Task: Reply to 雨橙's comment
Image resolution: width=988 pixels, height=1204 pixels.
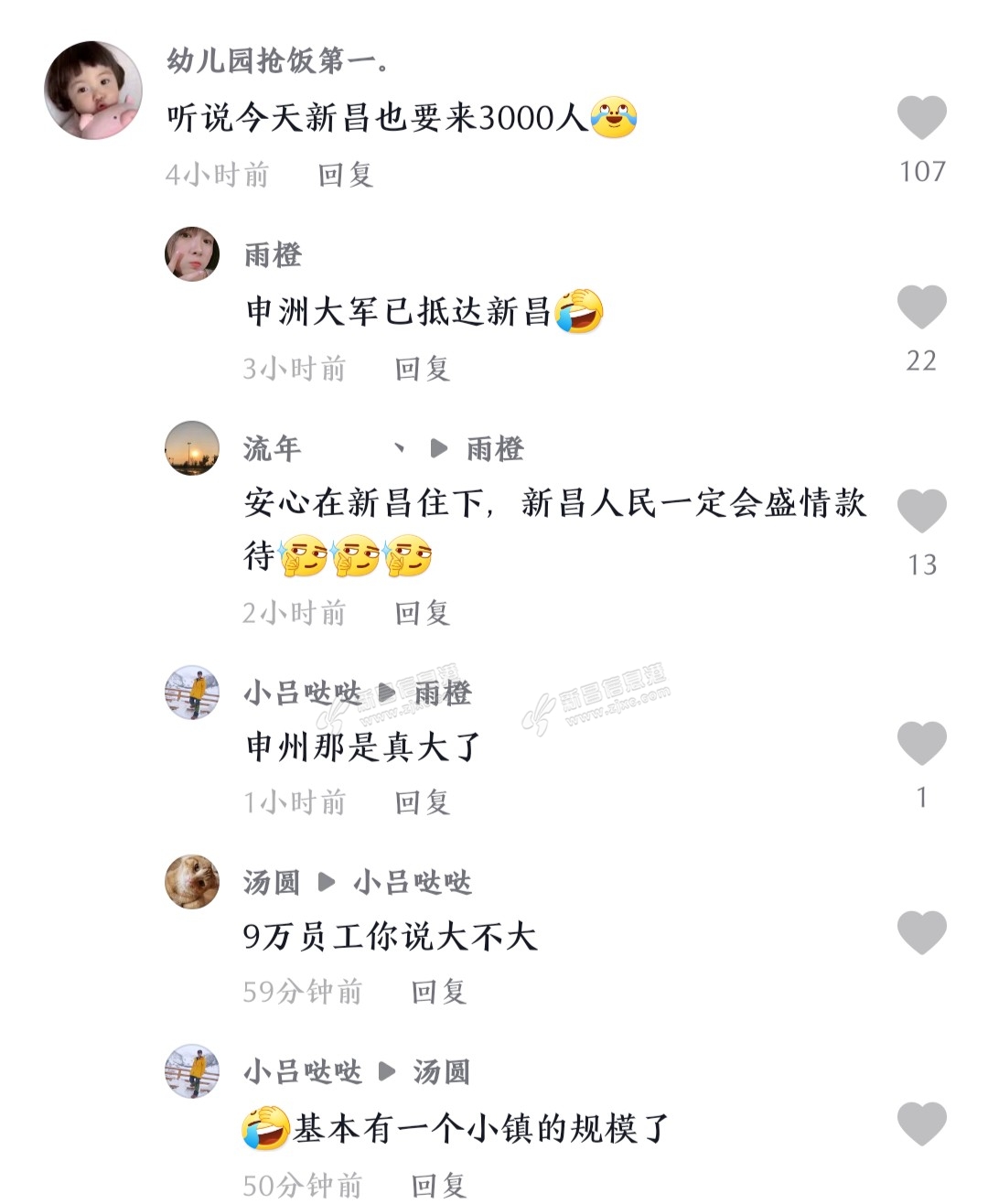Action: click(x=423, y=369)
